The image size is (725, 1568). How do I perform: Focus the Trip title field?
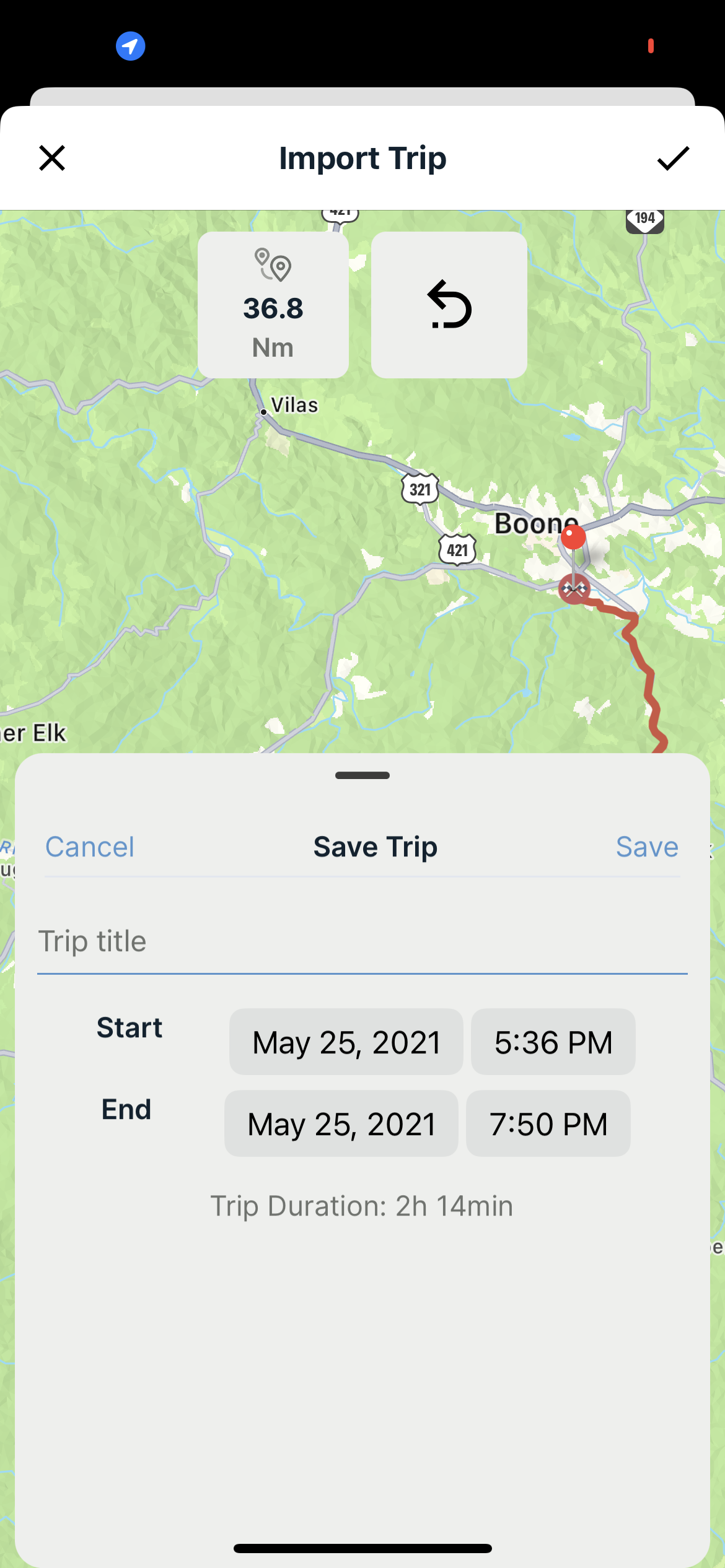coord(362,941)
